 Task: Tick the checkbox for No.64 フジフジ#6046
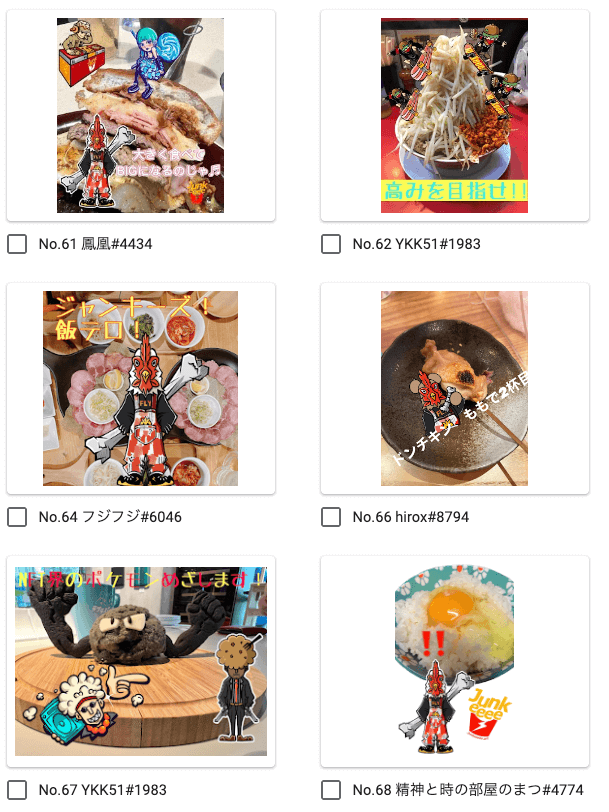coord(17,517)
